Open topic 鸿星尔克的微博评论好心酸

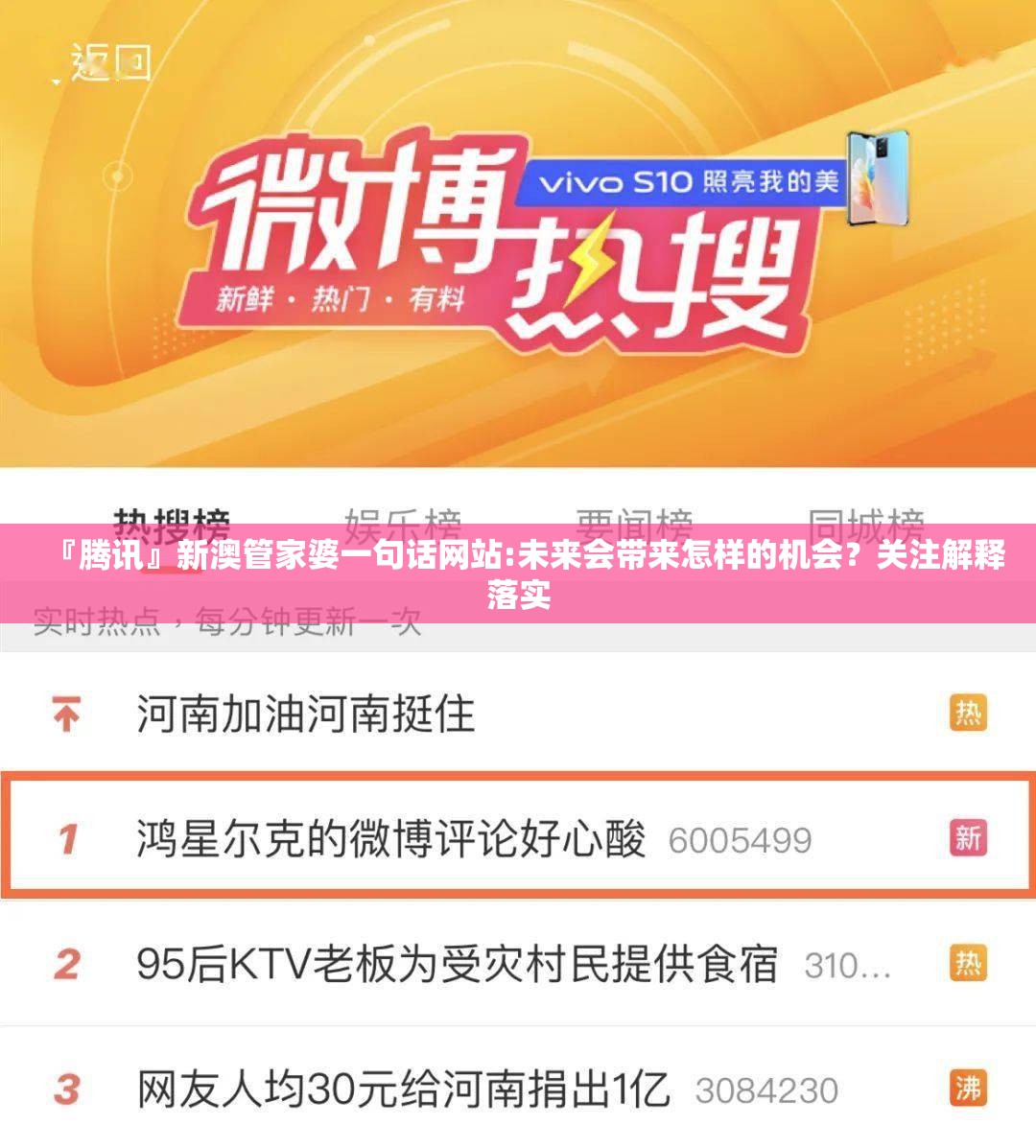pyautogui.click(x=390, y=839)
